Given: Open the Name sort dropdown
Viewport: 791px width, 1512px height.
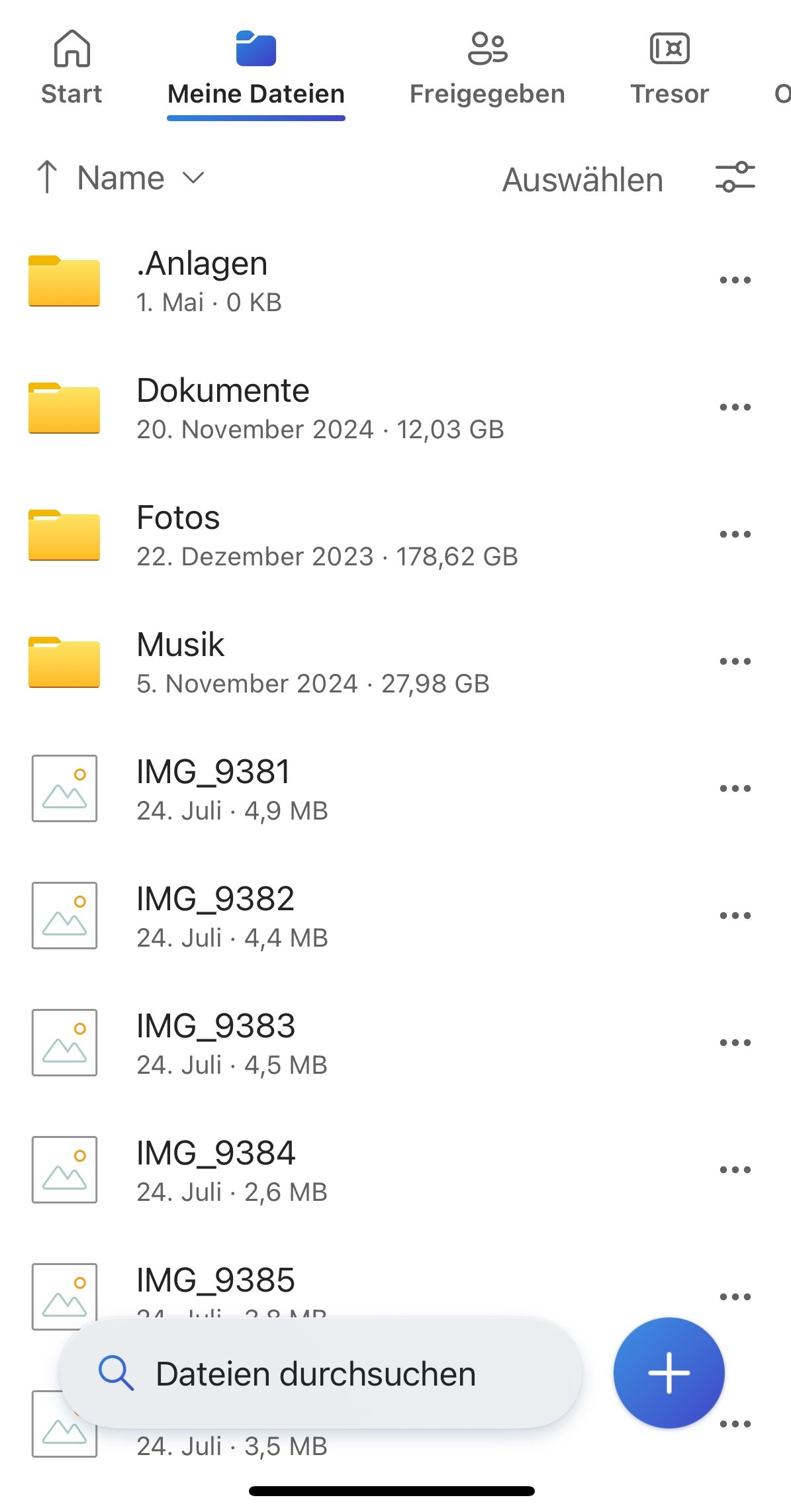Looking at the screenshot, I should [x=140, y=178].
